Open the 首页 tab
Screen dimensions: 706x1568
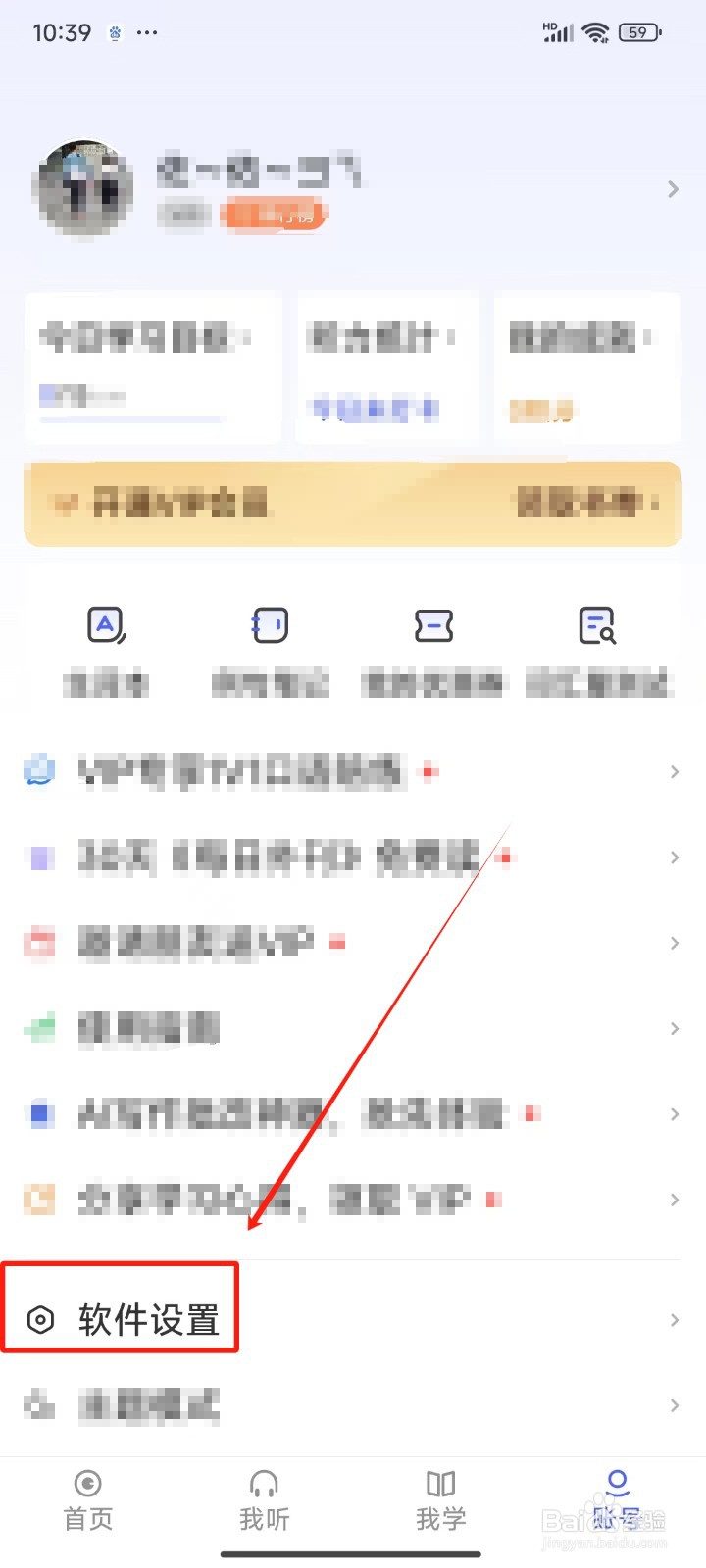point(87,1509)
